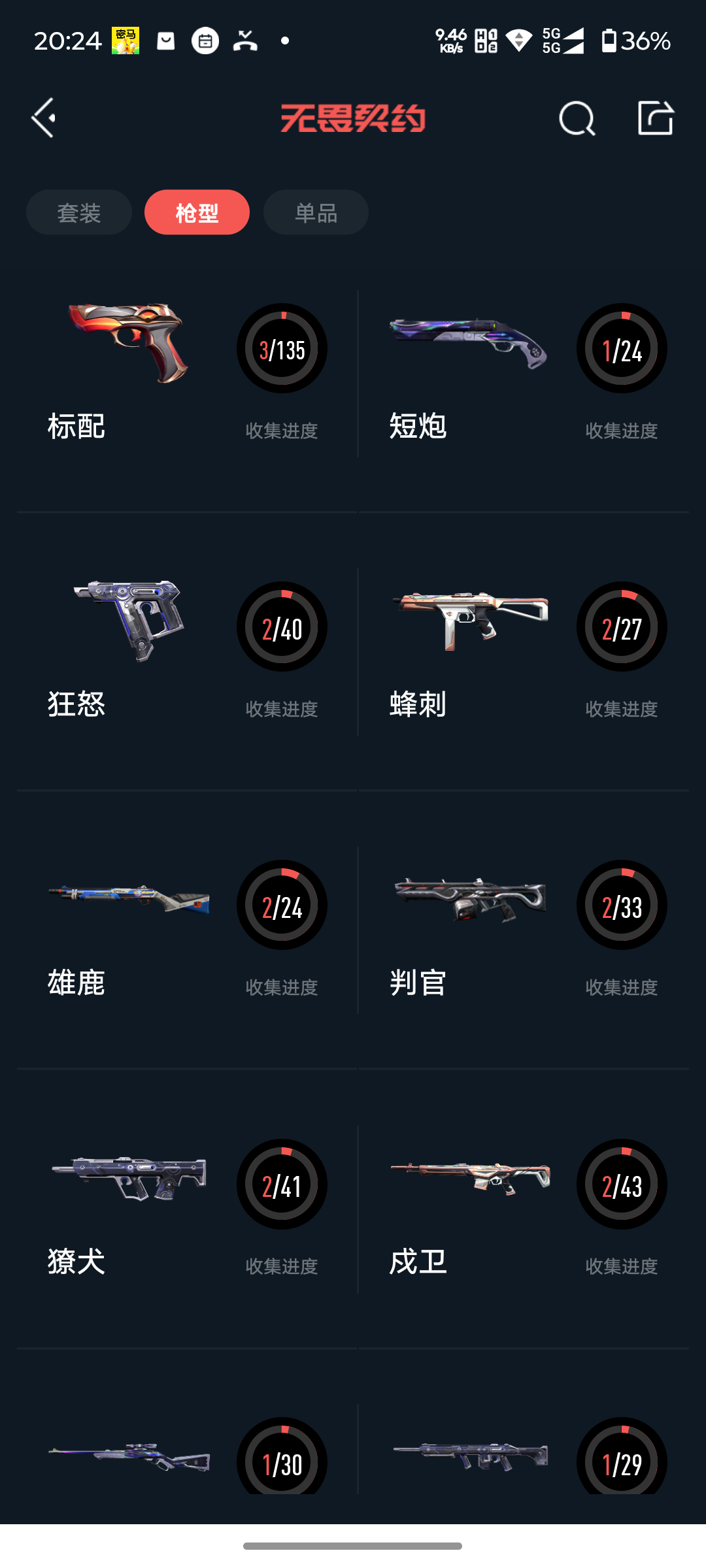The width and height of the screenshot is (706, 1568).
Task: Open the search function
Action: pos(575,118)
